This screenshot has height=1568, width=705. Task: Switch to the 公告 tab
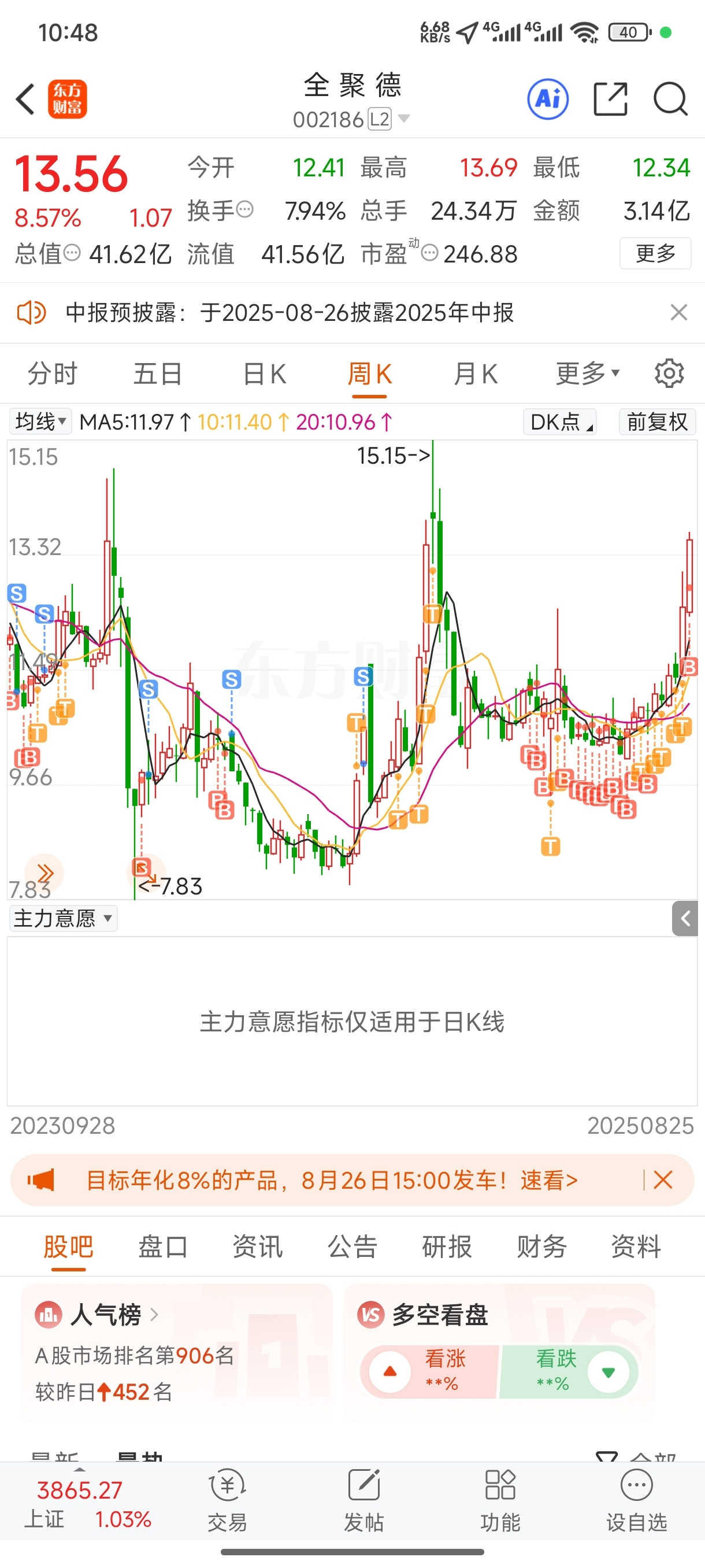pyautogui.click(x=352, y=1247)
